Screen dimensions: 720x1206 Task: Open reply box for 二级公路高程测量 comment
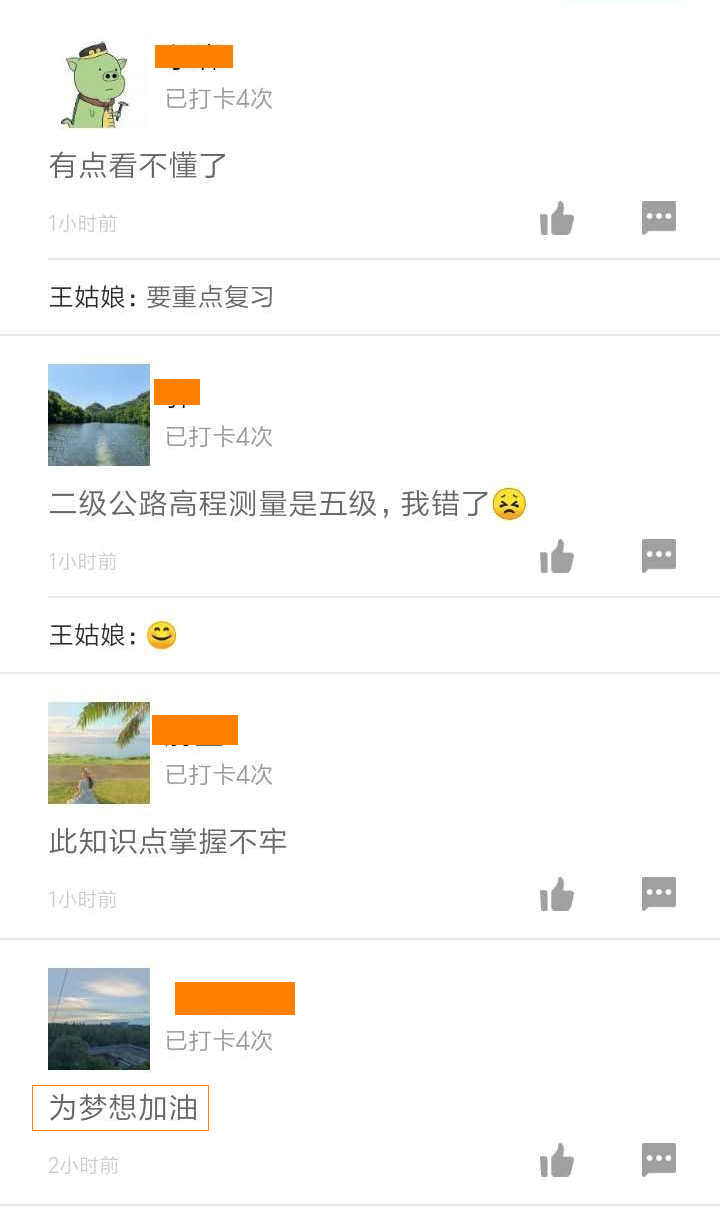pyautogui.click(x=659, y=555)
